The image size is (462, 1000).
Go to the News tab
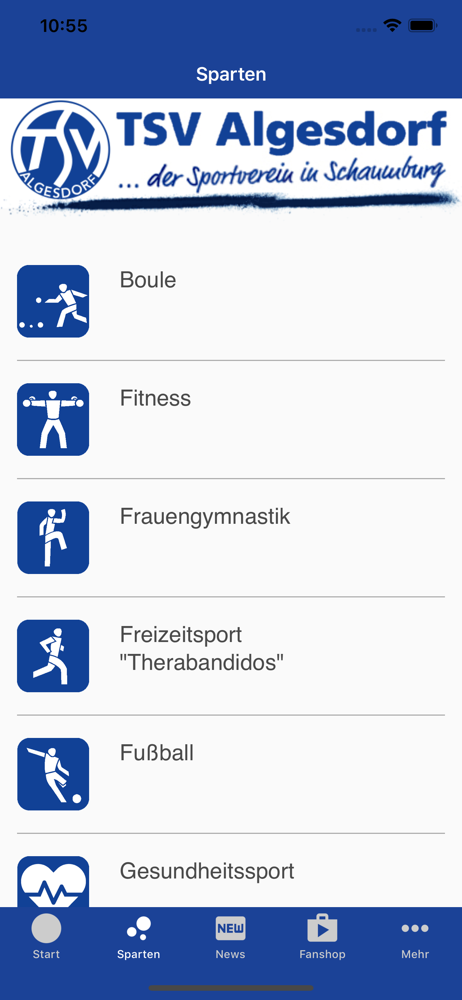(230, 938)
